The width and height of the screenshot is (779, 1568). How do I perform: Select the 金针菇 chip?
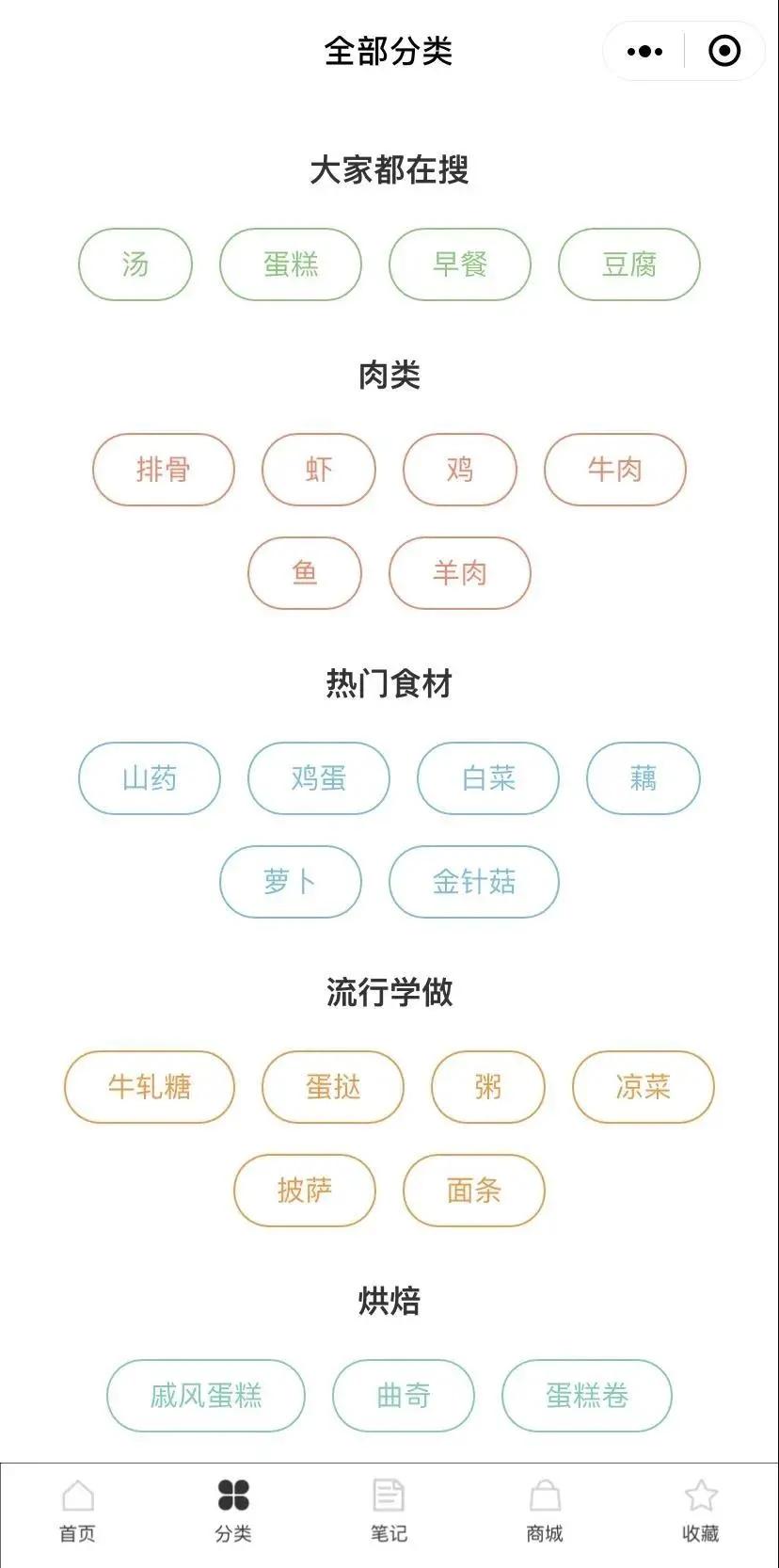(474, 882)
